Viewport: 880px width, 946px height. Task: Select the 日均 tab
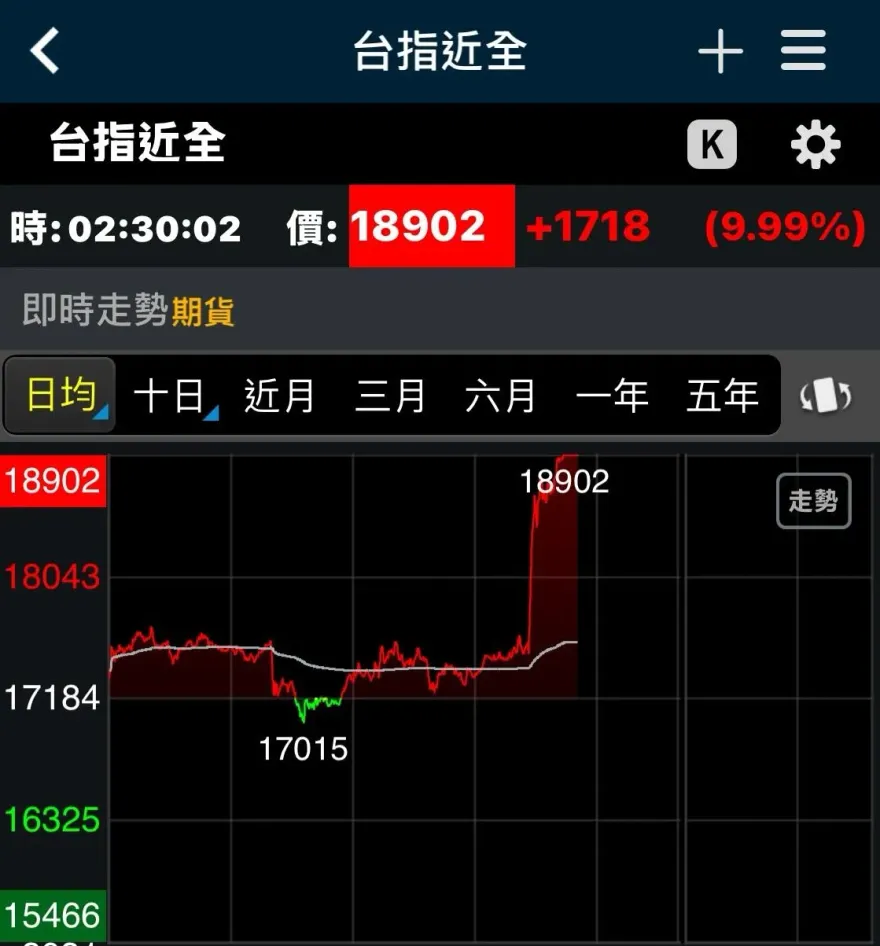point(60,396)
